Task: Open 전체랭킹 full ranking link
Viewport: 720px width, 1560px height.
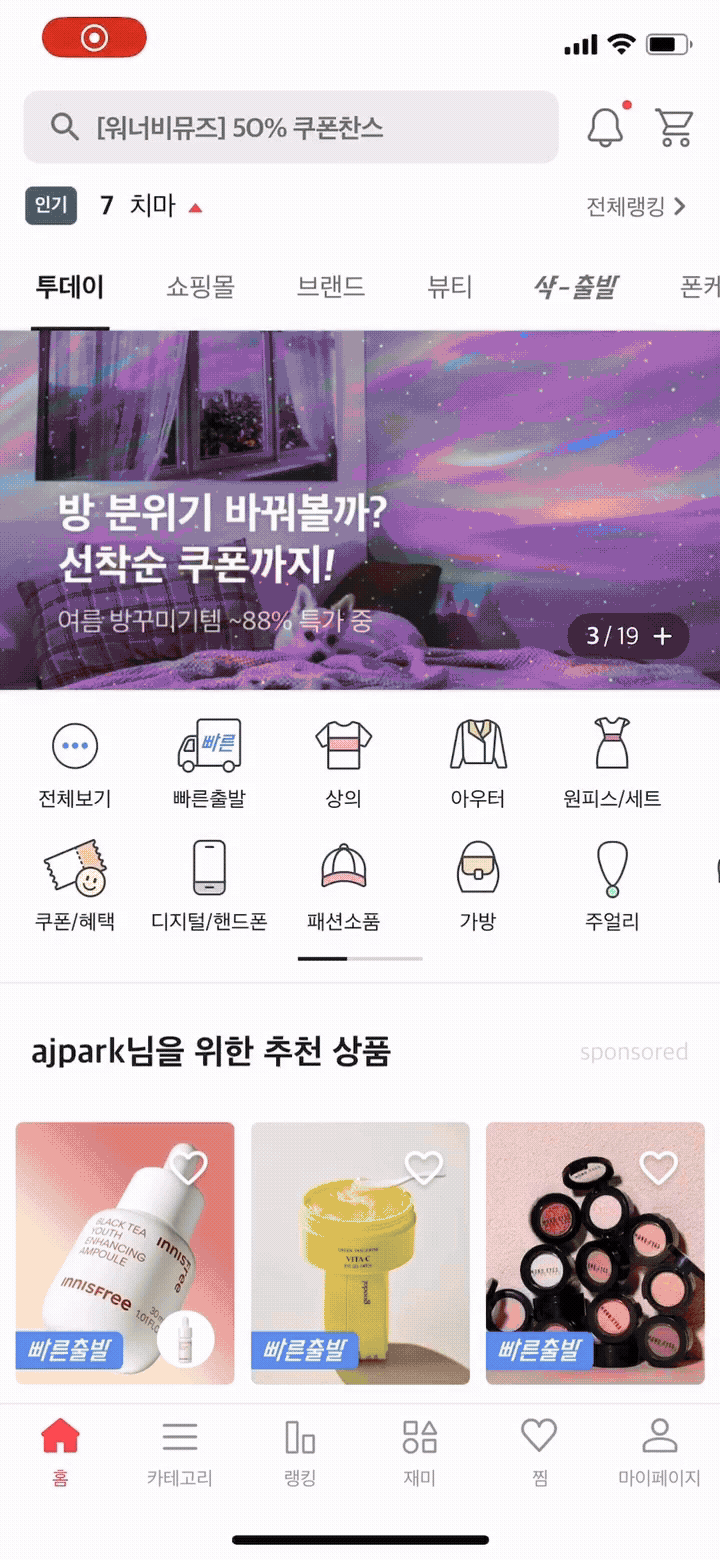Action: (636, 207)
